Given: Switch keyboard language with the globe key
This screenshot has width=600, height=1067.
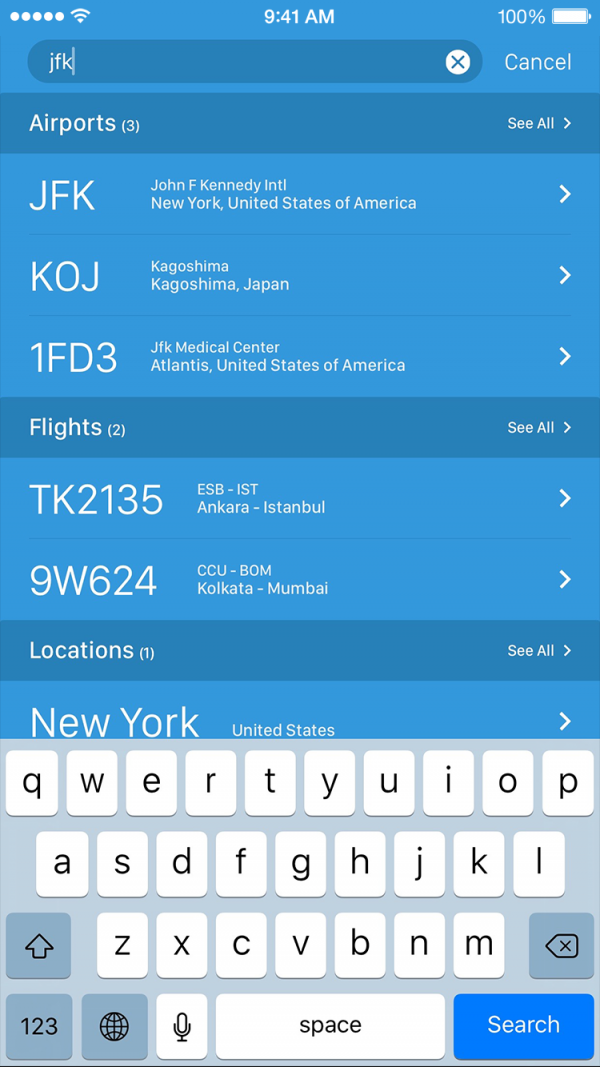Looking at the screenshot, I should click(115, 1025).
